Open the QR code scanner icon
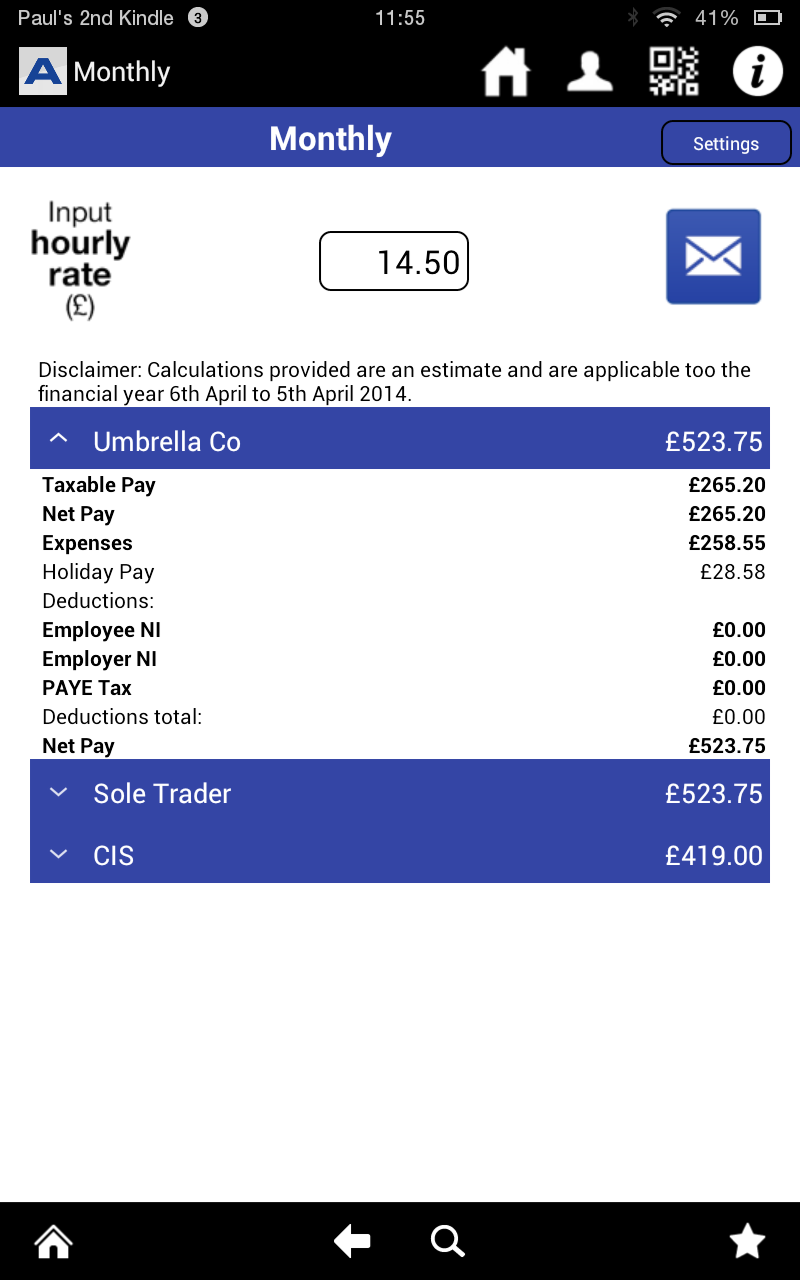 (674, 72)
